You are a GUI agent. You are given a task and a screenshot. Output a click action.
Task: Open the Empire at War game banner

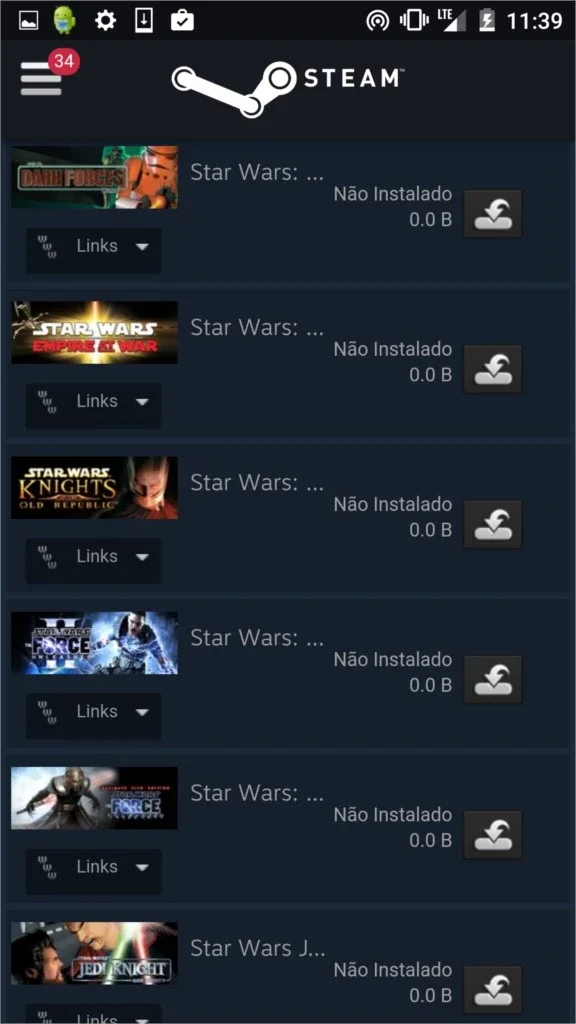(x=95, y=332)
